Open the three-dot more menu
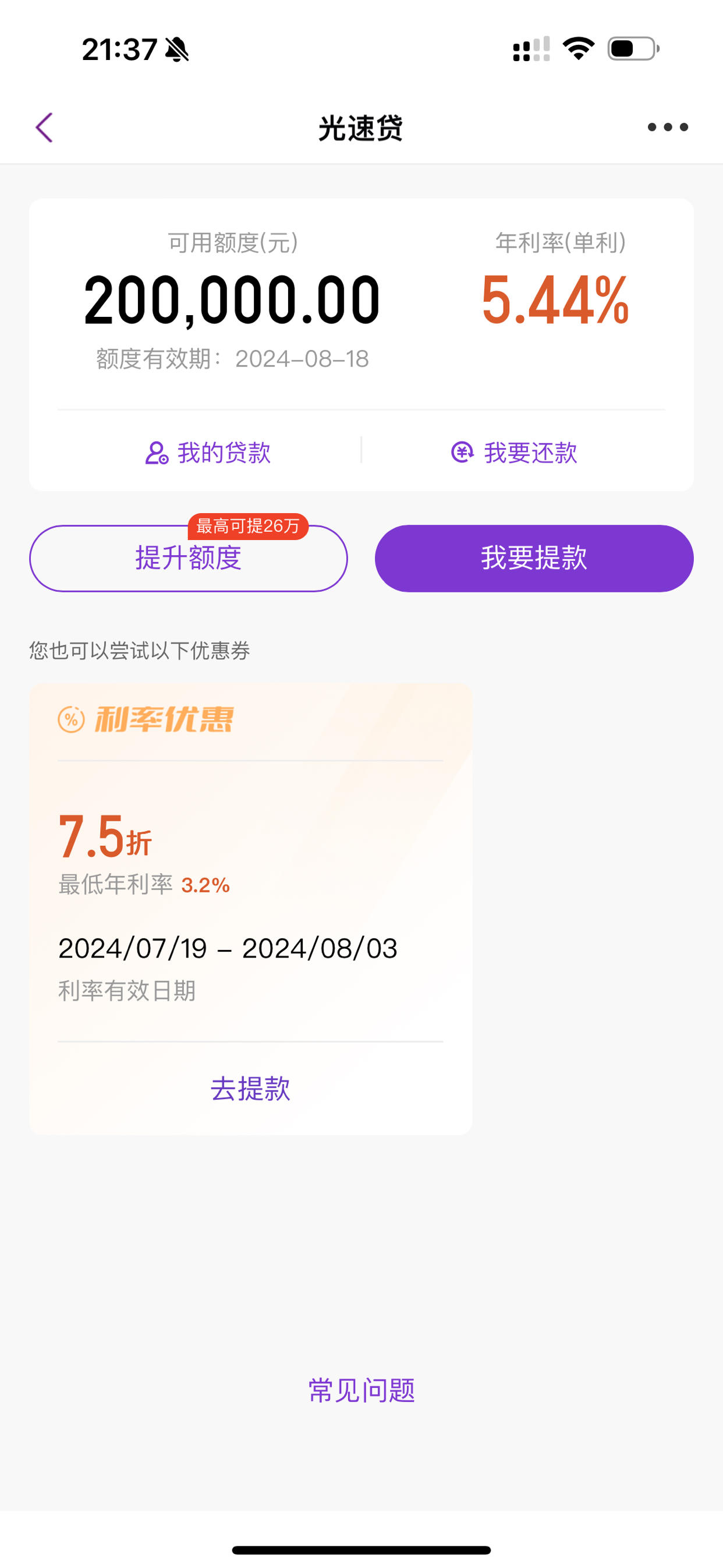Screen dimensions: 723x1568 click(668, 127)
